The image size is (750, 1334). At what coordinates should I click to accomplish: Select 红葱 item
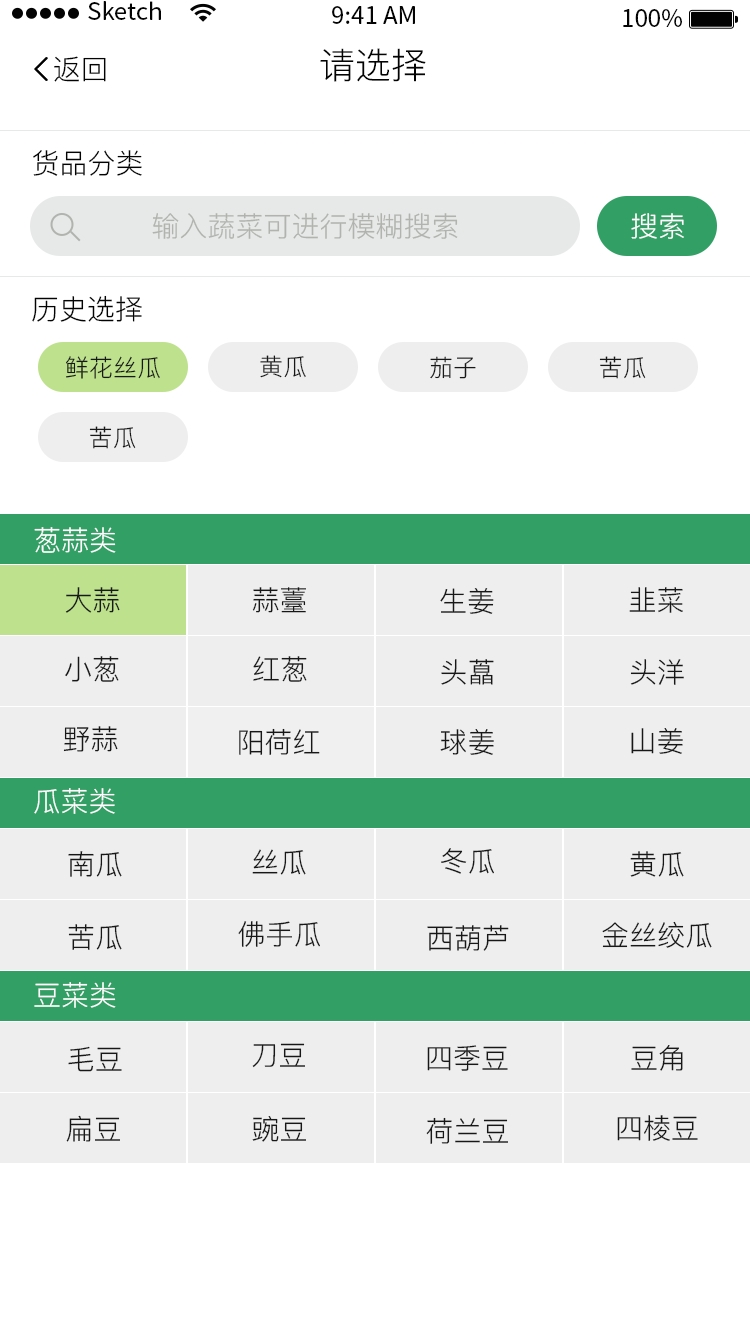(x=280, y=670)
